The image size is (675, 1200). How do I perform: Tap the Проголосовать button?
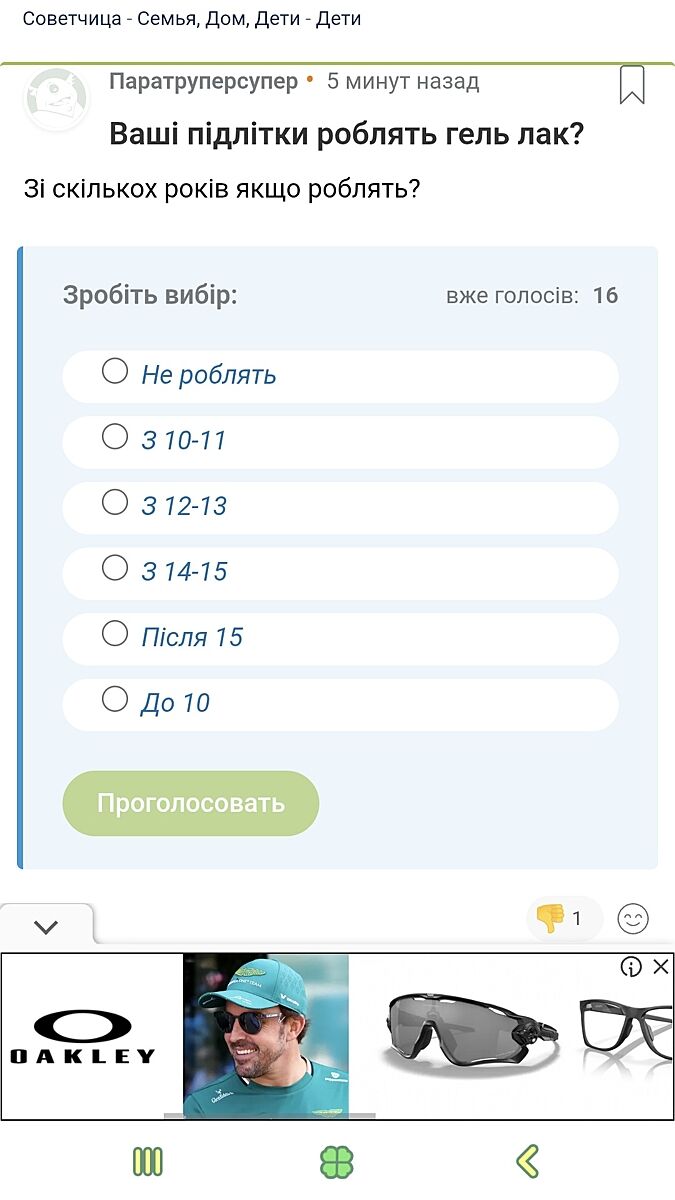click(x=190, y=803)
